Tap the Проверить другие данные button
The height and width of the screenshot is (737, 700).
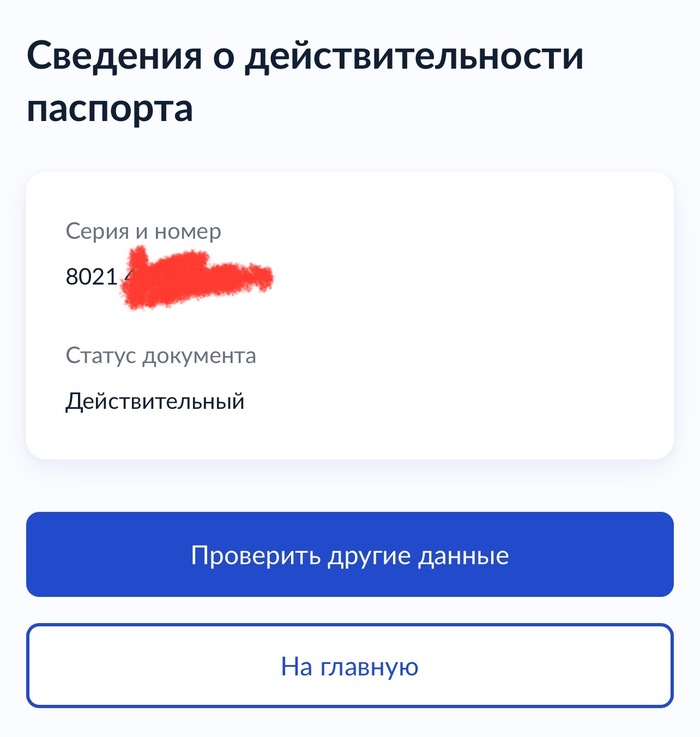coord(350,555)
